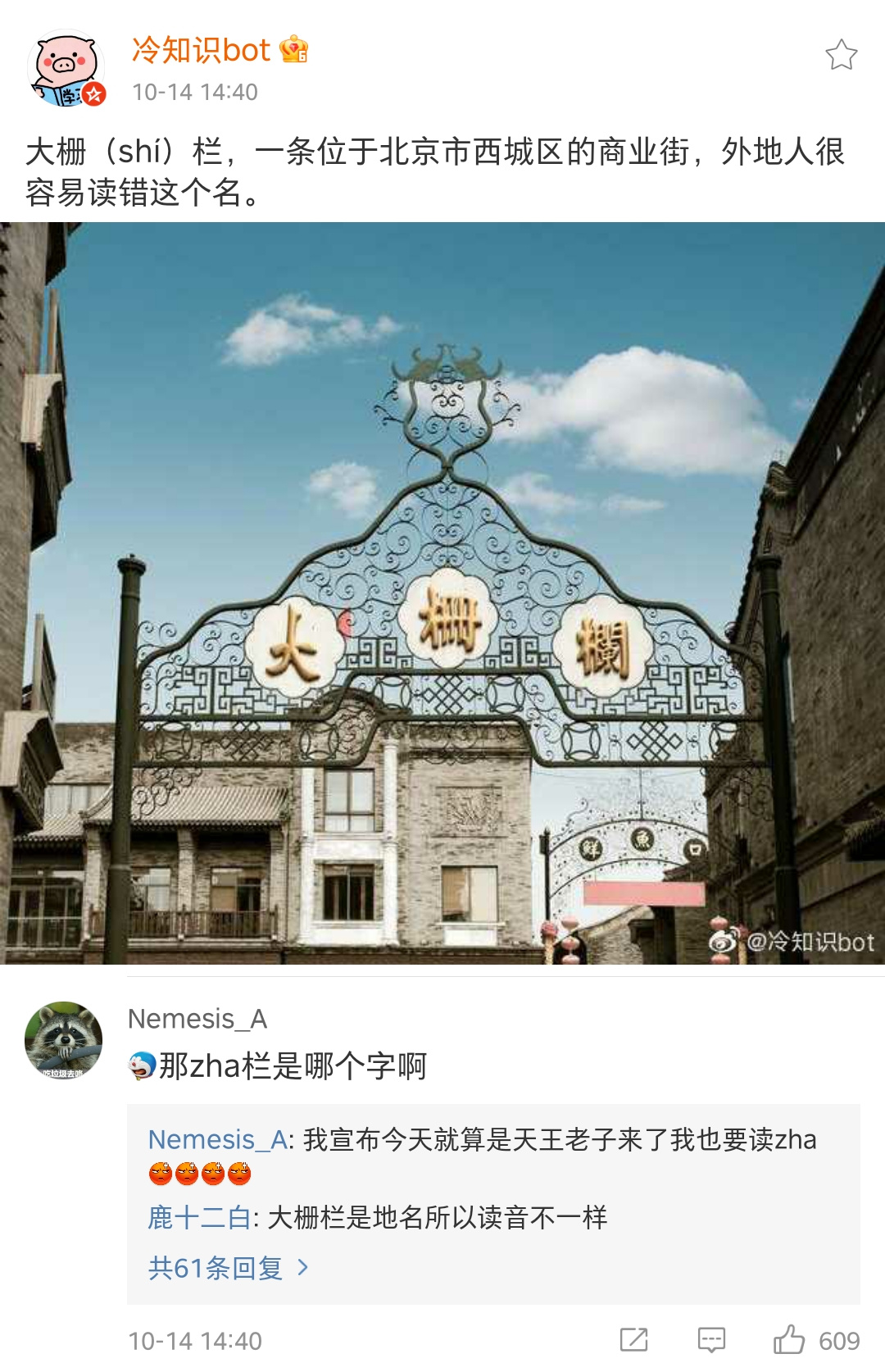Like Nemesis_A's comment
This screenshot has width=885, height=1372.
pyautogui.click(x=789, y=1340)
